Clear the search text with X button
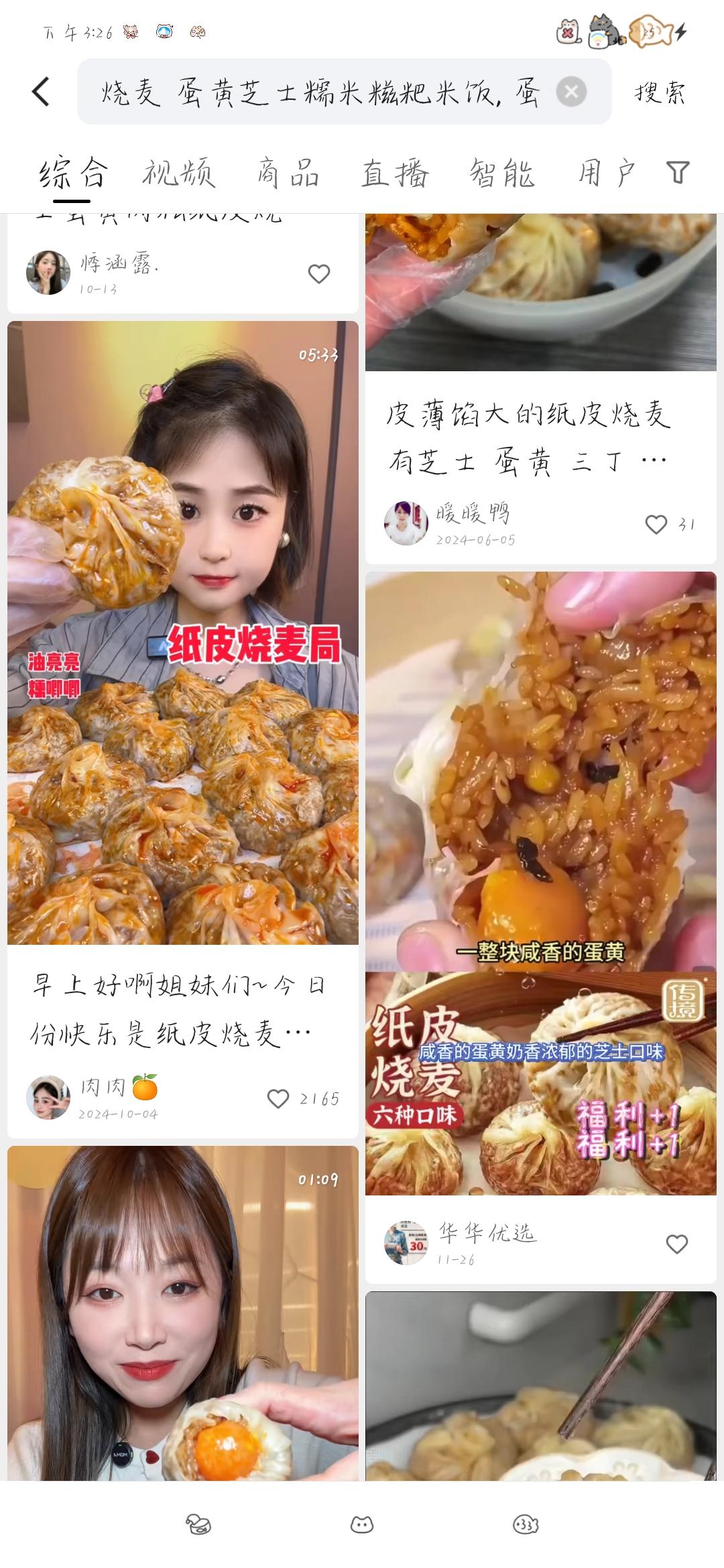This screenshot has height=1568, width=724. [571, 92]
